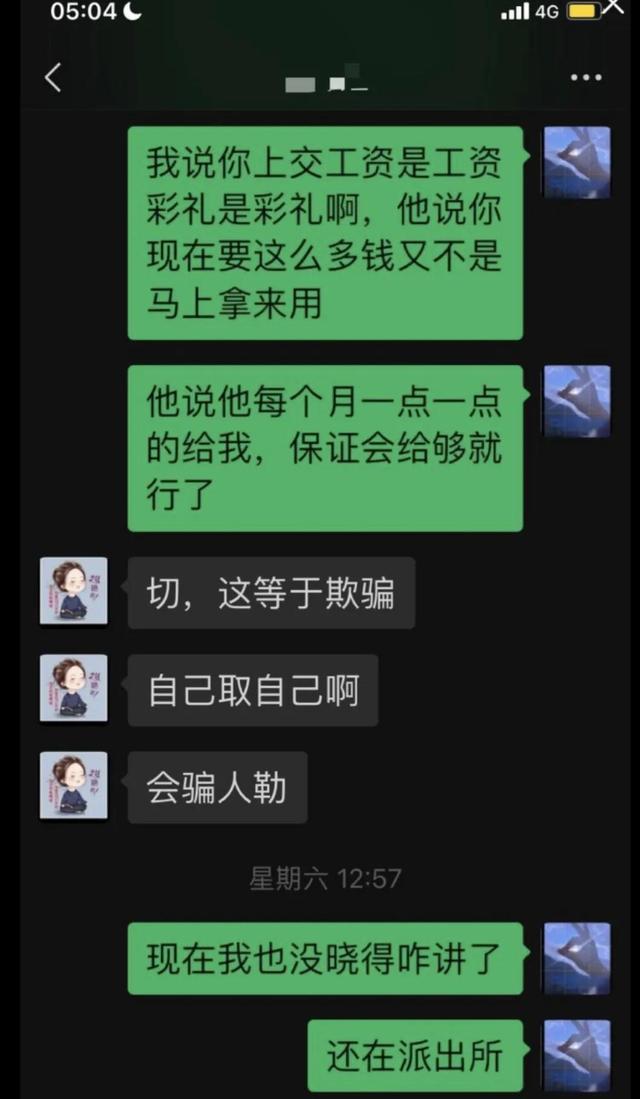
Task: Open the chat's three-dot overflow menu
Action: [585, 78]
